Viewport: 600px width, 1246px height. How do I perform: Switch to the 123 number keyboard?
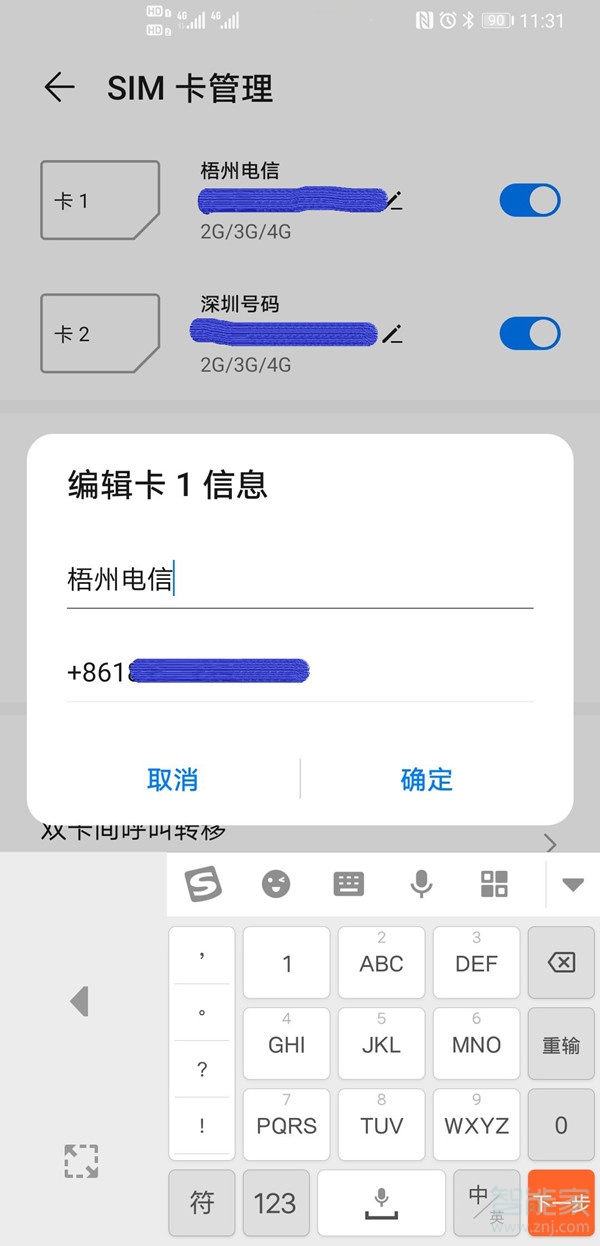tap(275, 1203)
